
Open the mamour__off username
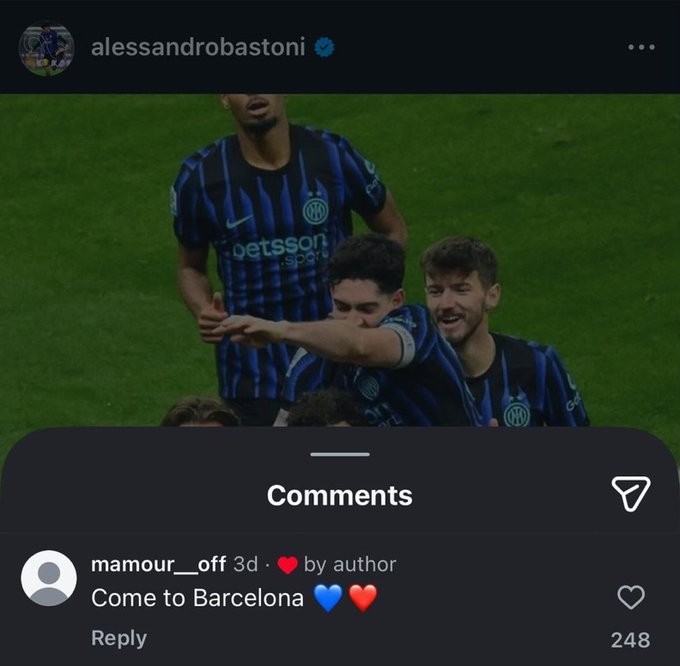[158, 564]
